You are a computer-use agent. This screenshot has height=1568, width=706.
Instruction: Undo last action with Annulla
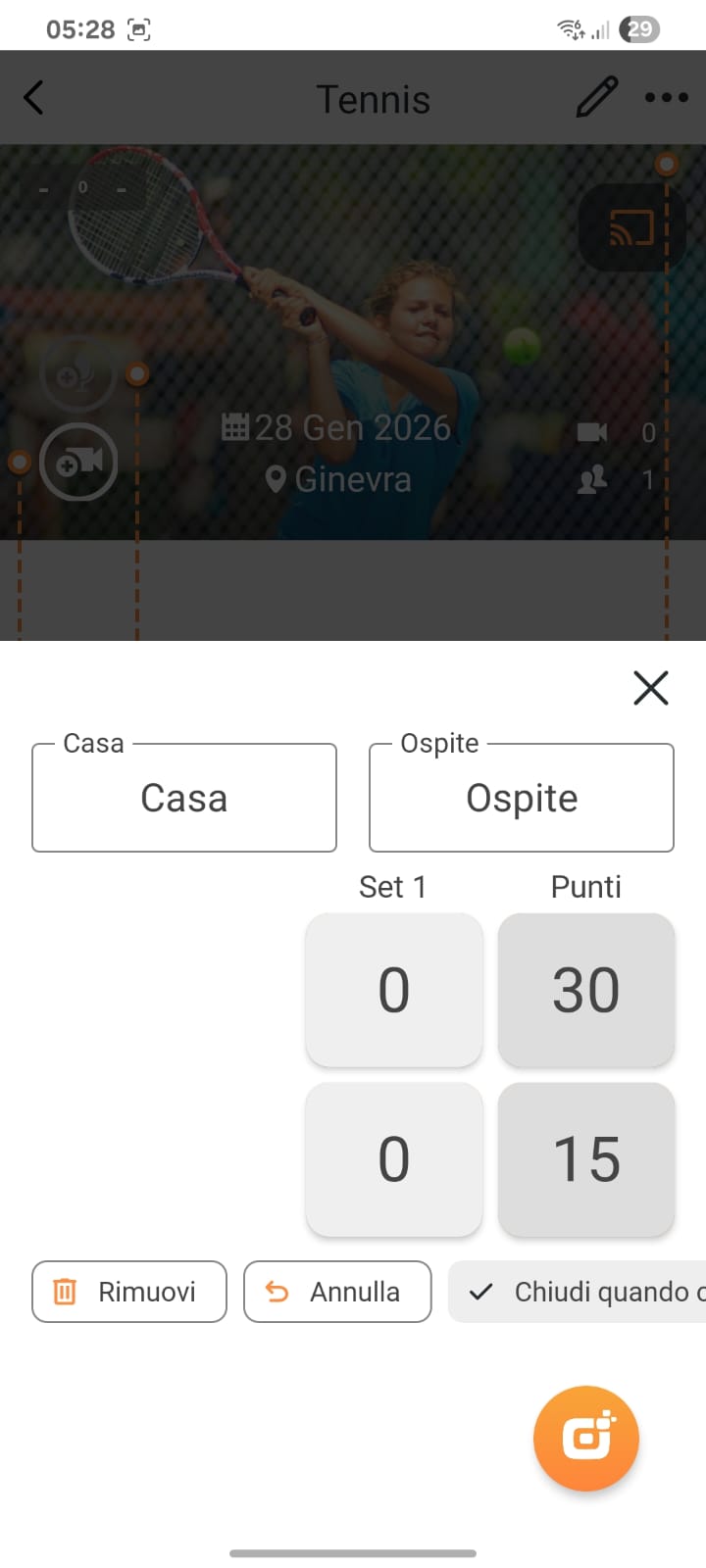337,1292
